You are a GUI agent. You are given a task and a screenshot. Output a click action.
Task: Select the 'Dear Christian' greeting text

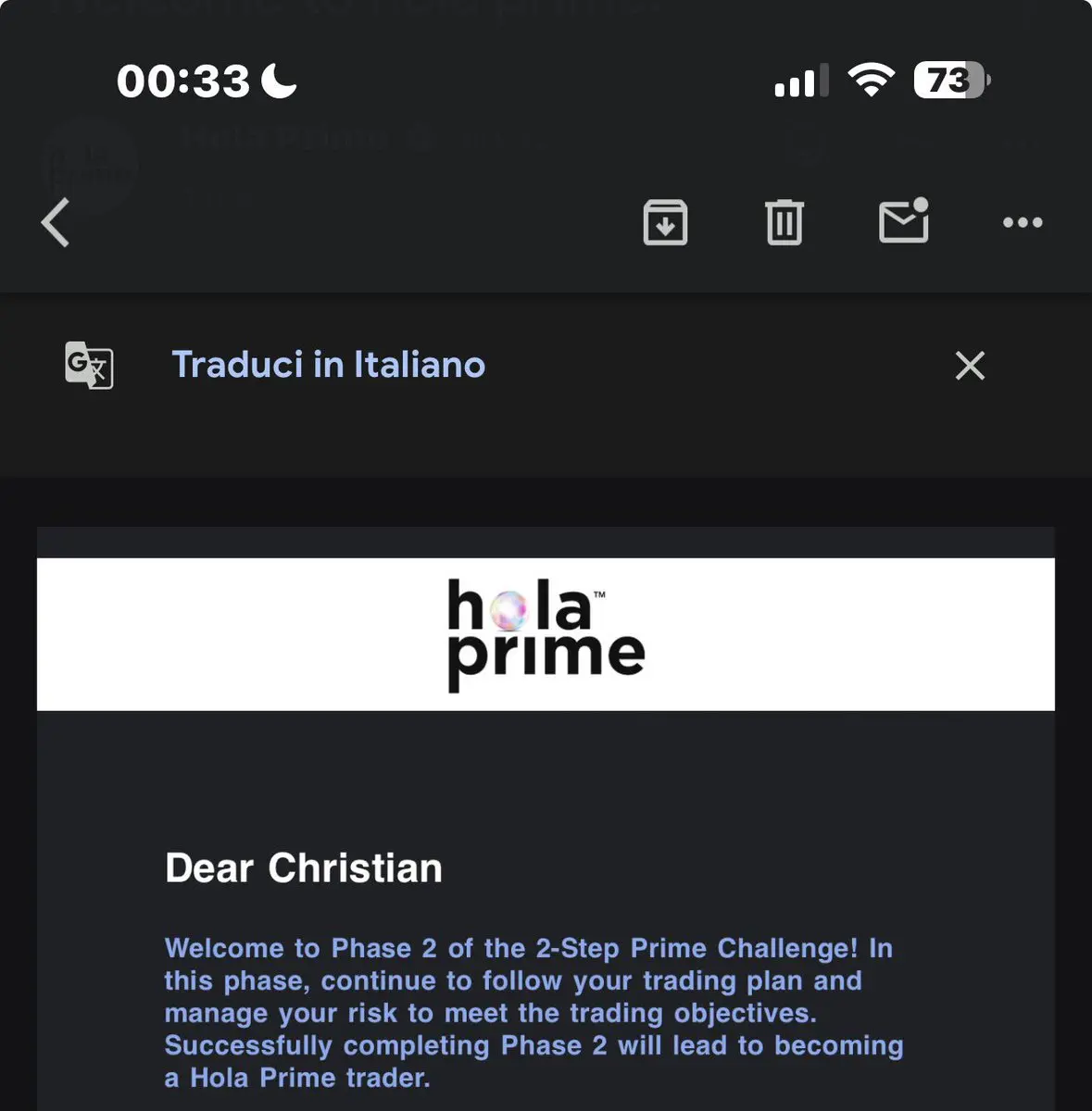pos(303,868)
